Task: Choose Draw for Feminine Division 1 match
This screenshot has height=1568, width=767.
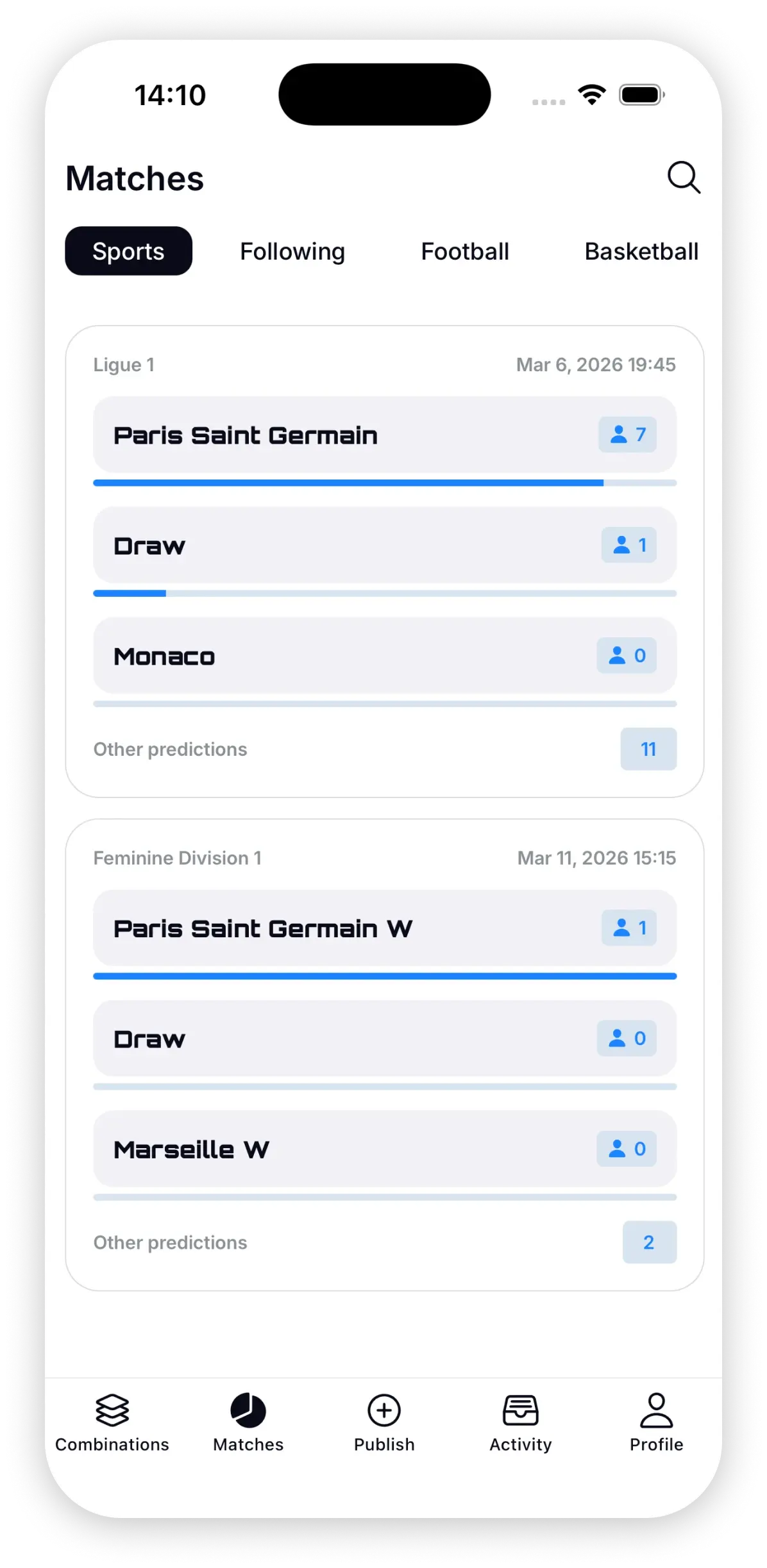Action: pyautogui.click(x=384, y=1038)
